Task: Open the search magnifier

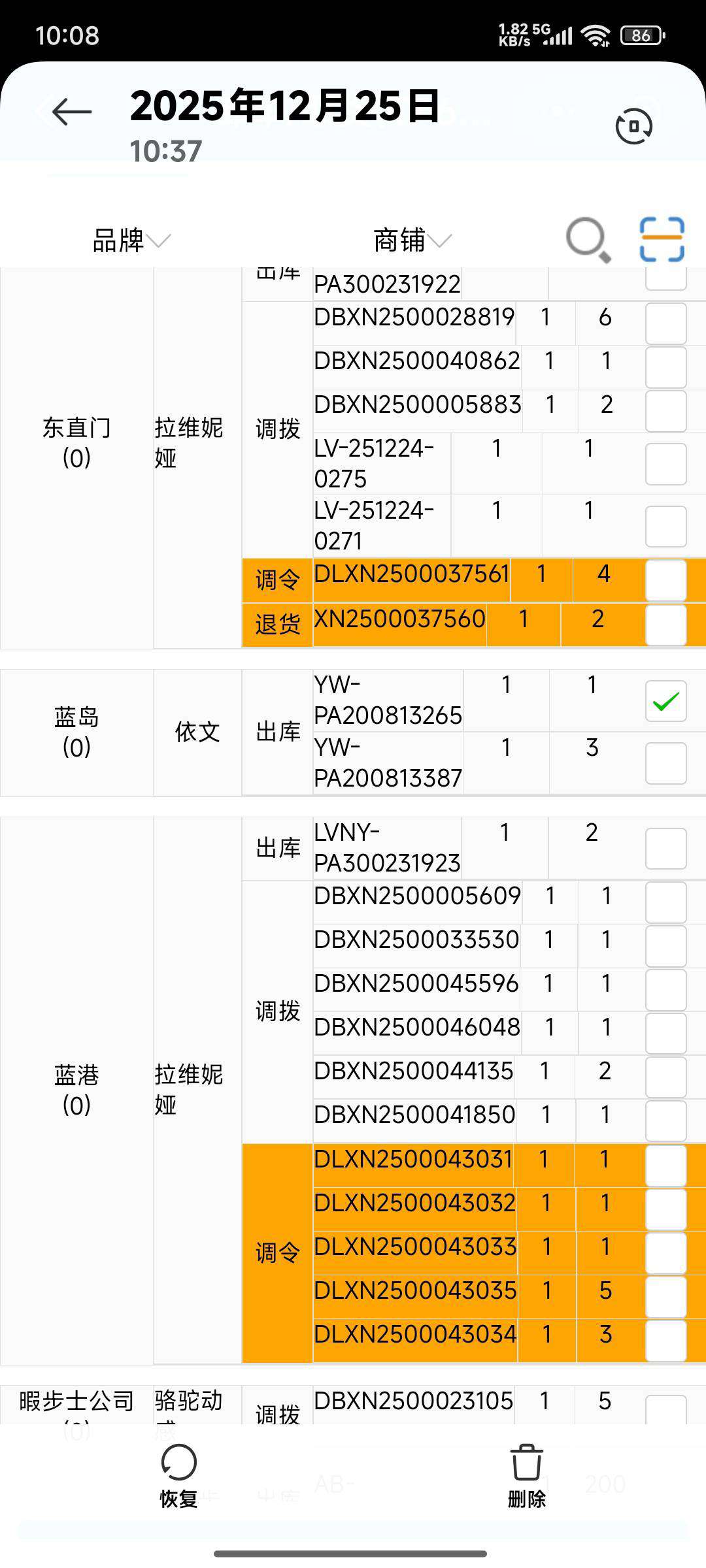Action: [588, 239]
